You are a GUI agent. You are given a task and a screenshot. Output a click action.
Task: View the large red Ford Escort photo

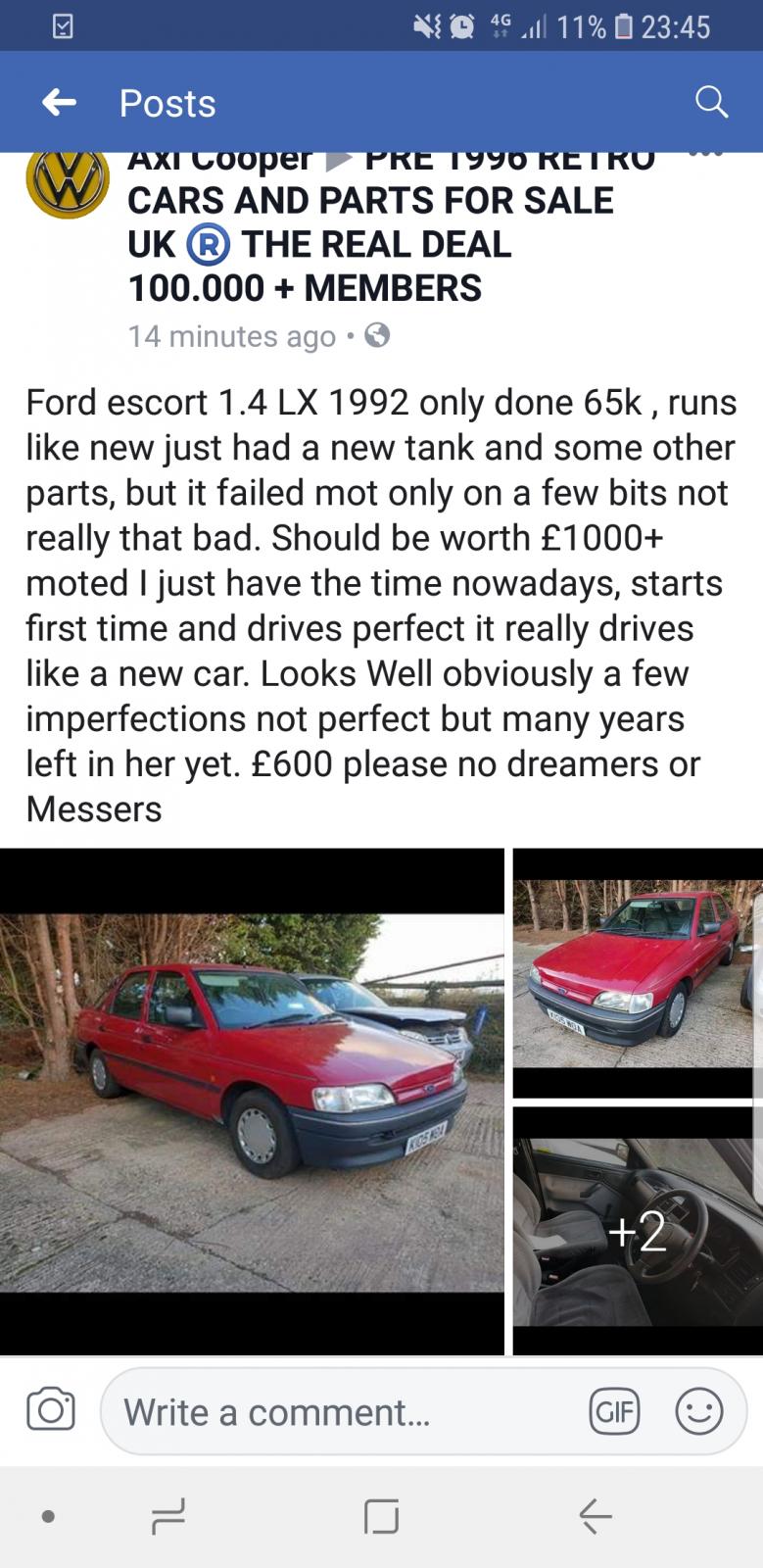[x=252, y=1102]
